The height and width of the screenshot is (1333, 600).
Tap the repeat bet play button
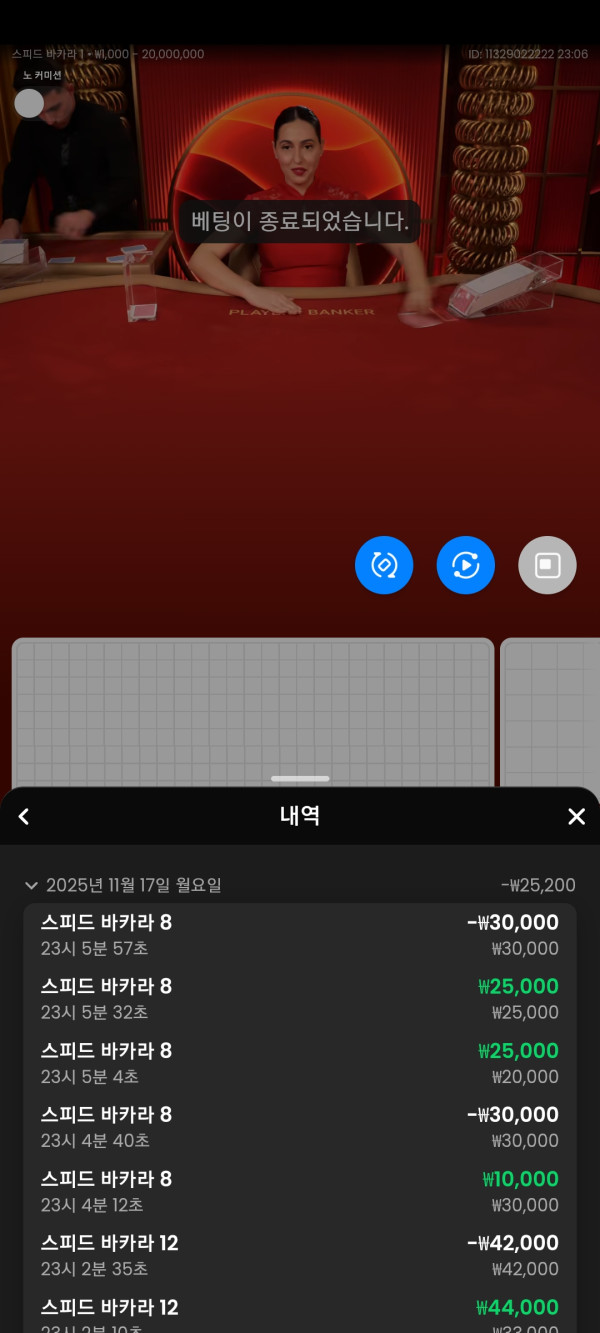[465, 565]
